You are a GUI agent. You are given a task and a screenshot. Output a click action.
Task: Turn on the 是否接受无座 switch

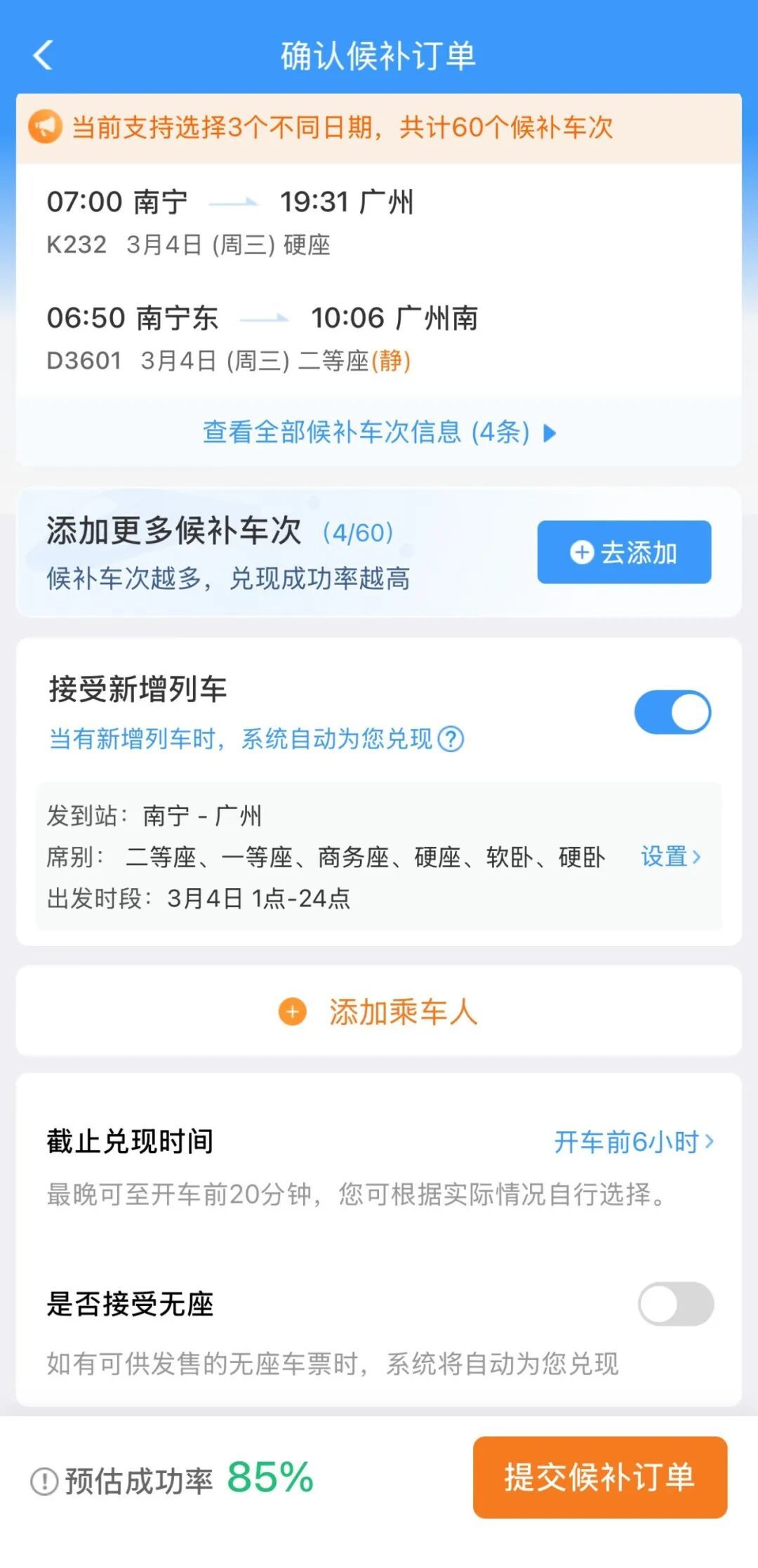click(672, 1303)
